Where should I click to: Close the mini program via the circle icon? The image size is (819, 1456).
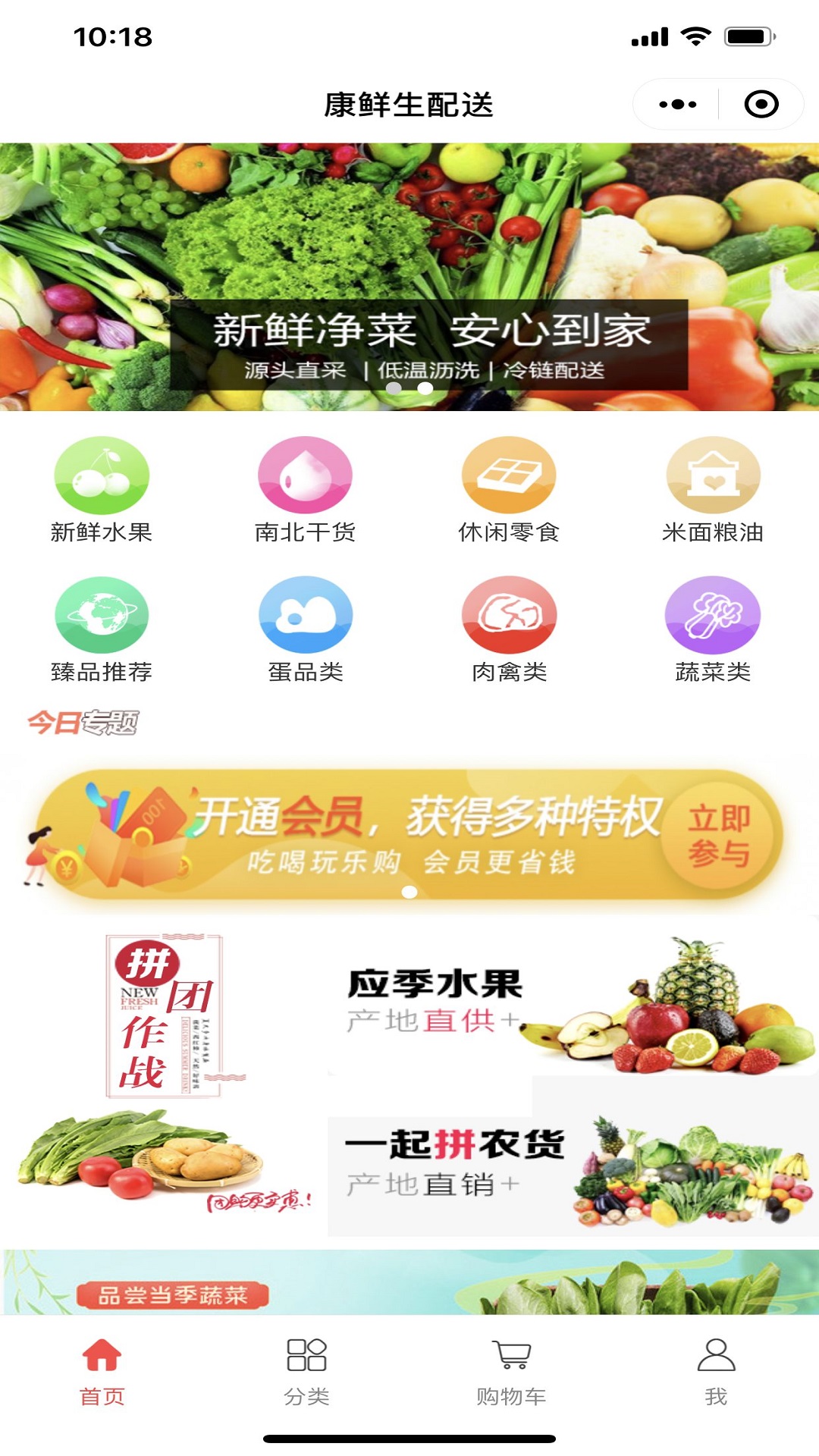click(x=761, y=105)
